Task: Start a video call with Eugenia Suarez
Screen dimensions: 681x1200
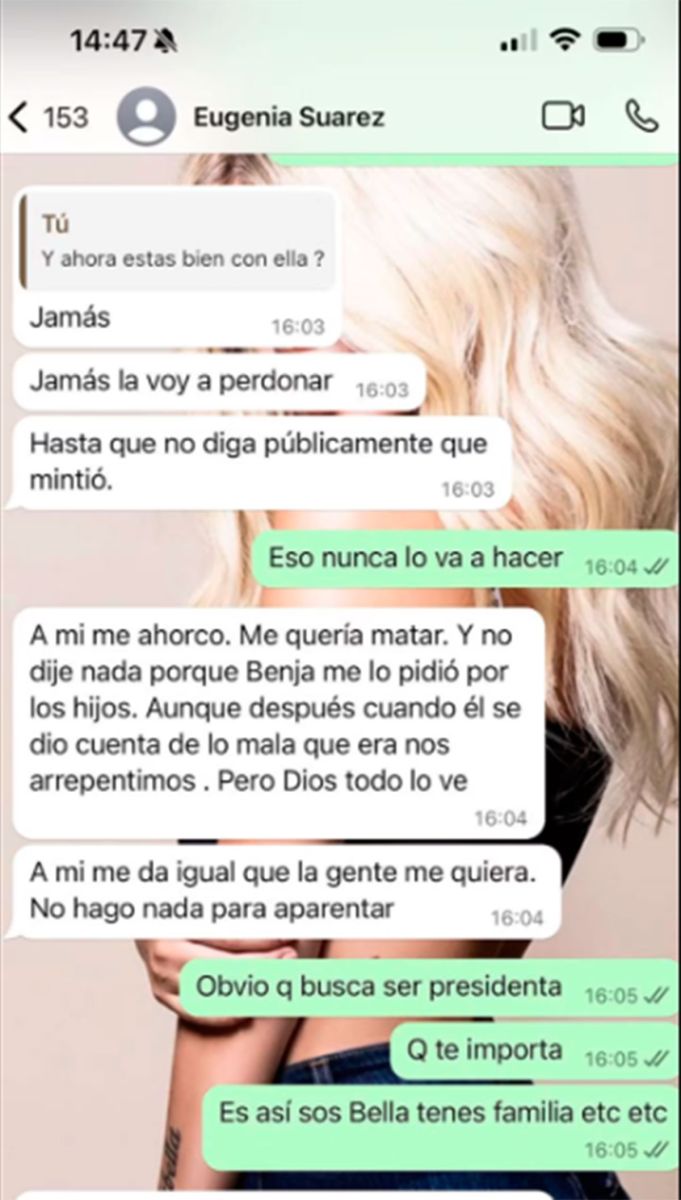Action: coord(563,116)
